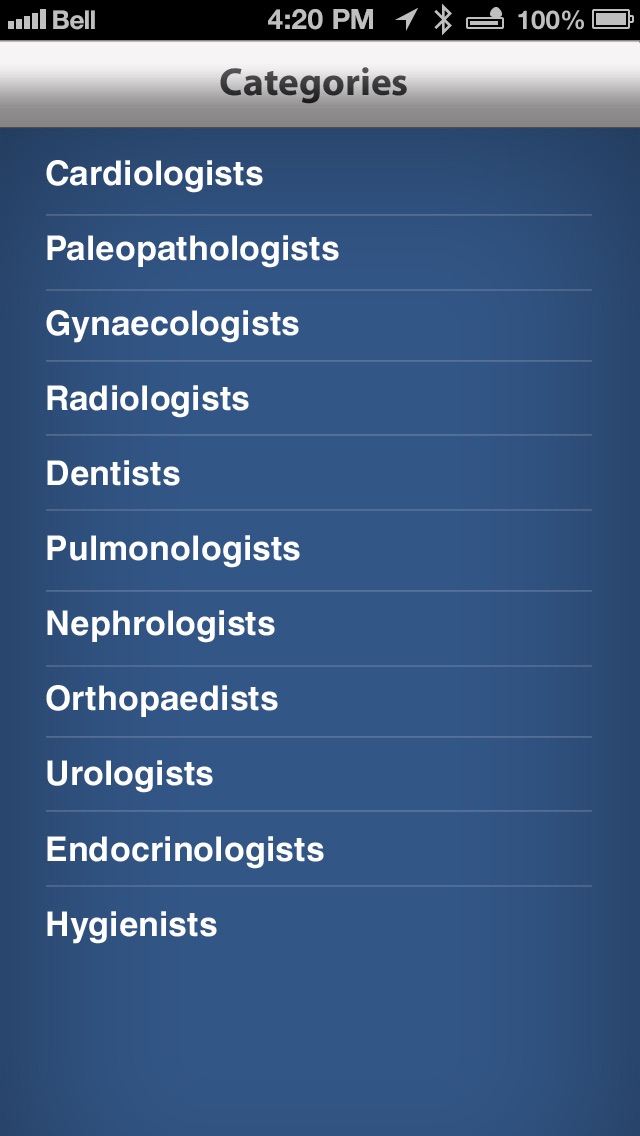Choose Endocrinologists from the categories
Image resolution: width=640 pixels, height=1136 pixels.
pos(319,849)
